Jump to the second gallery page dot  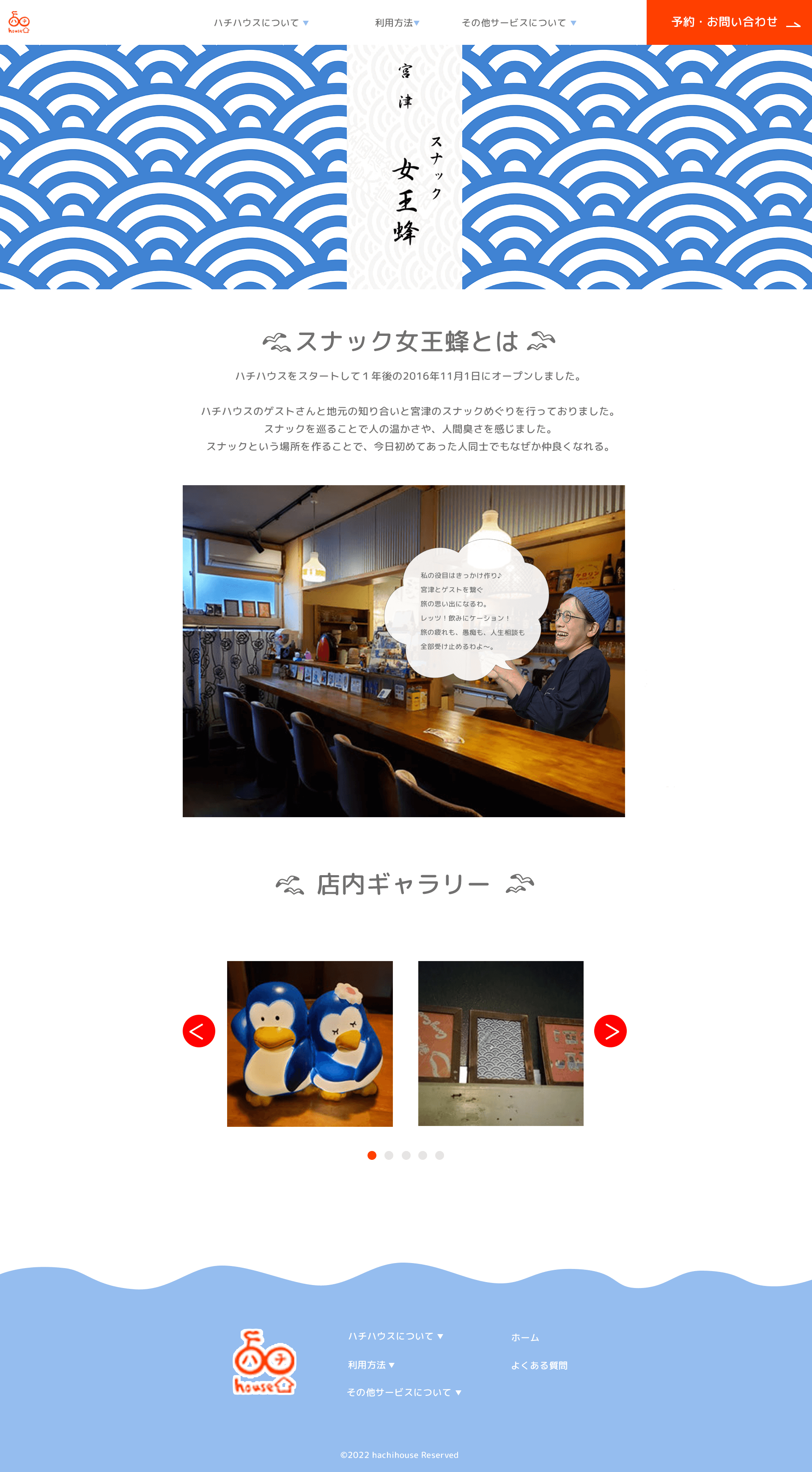click(x=389, y=1156)
